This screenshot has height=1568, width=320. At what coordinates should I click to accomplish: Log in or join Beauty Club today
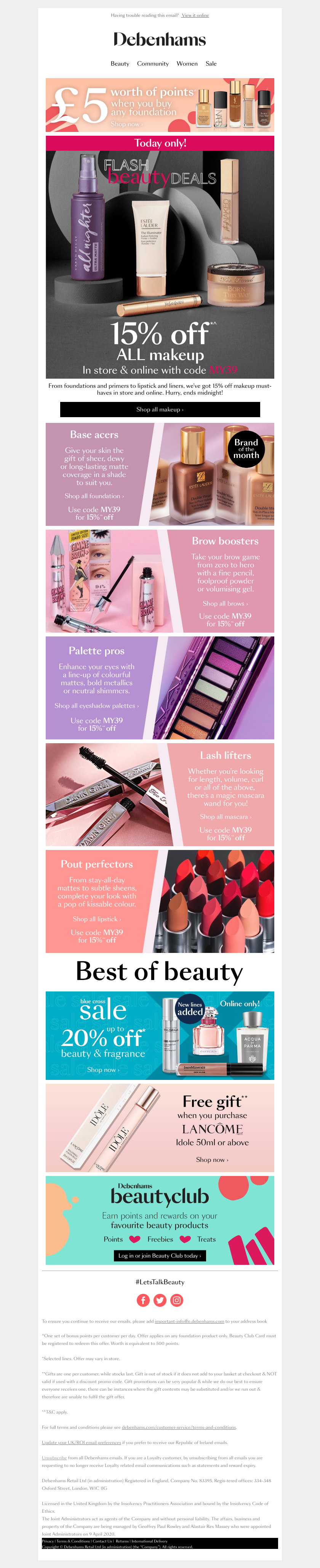159,1256
